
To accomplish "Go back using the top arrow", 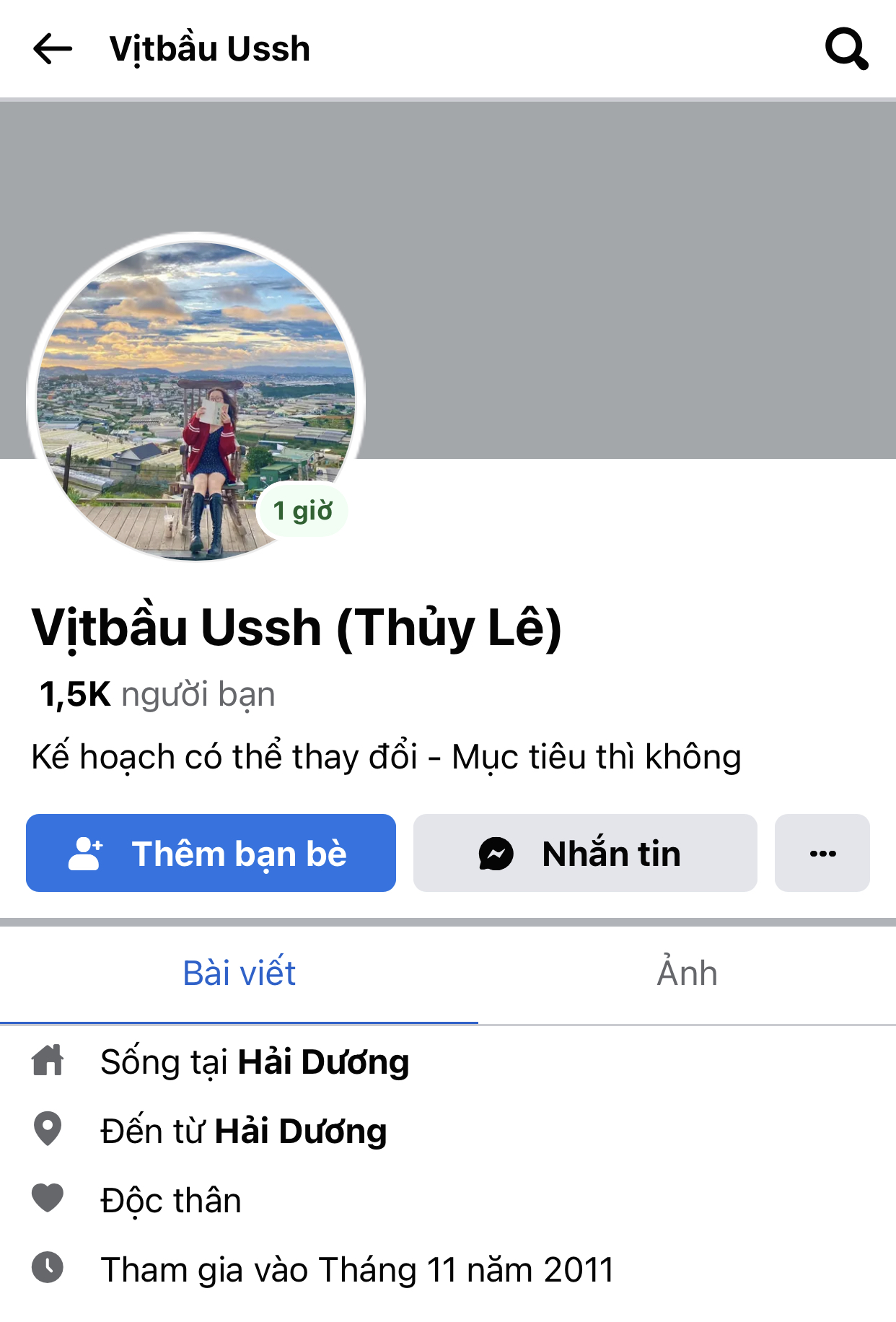I will (x=53, y=49).
